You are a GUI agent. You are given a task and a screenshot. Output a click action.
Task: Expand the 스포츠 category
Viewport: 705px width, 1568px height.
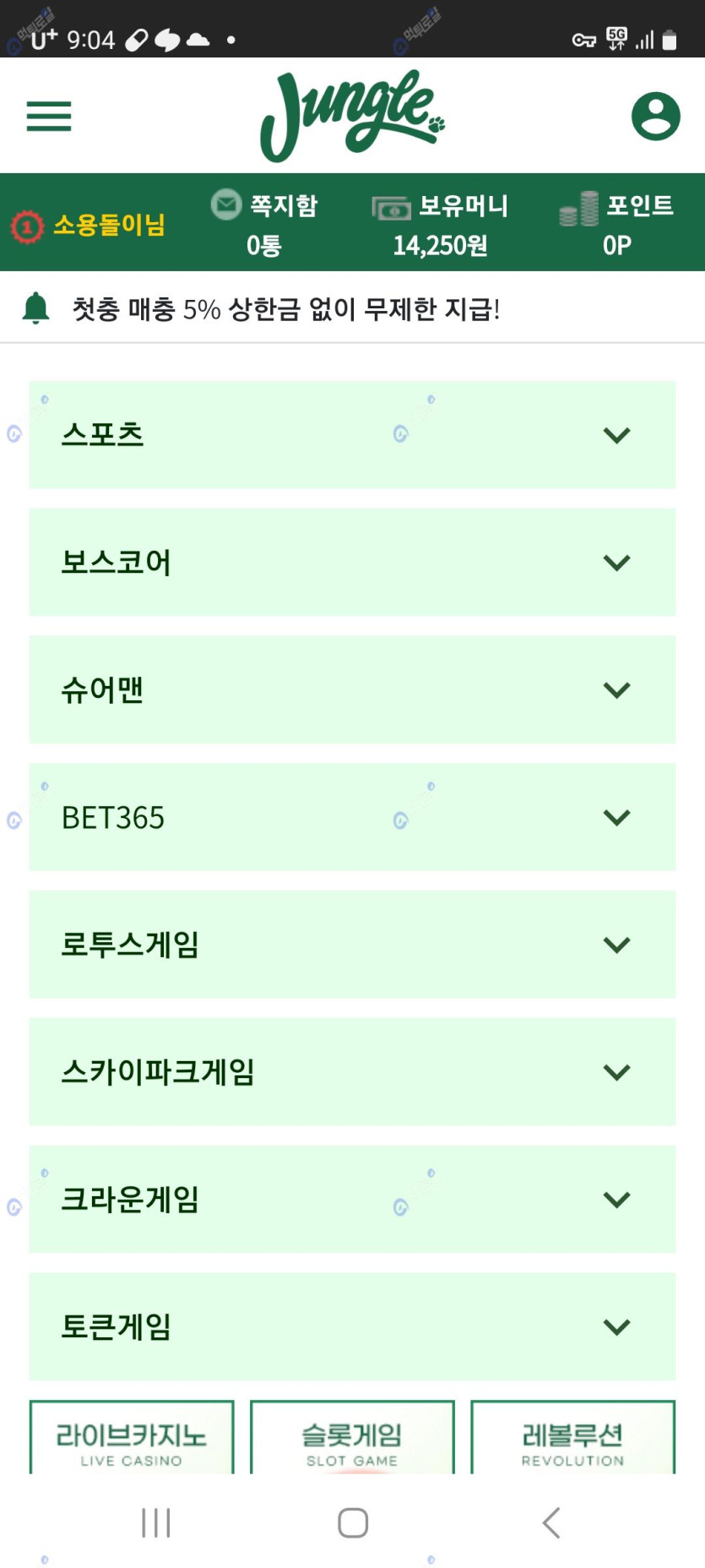point(352,435)
